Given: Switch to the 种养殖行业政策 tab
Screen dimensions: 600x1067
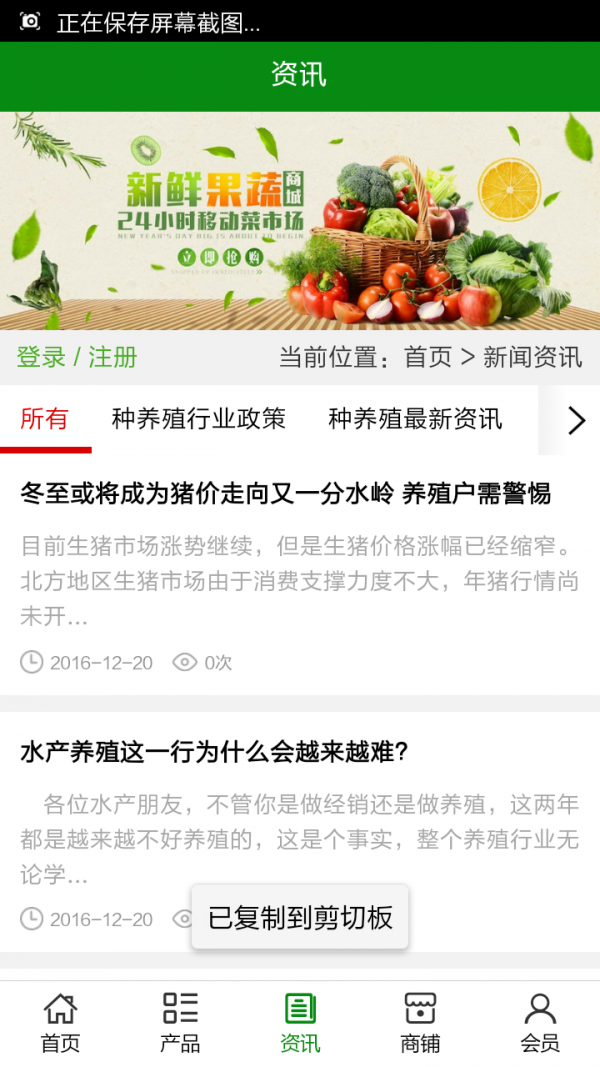Looking at the screenshot, I should [199, 419].
